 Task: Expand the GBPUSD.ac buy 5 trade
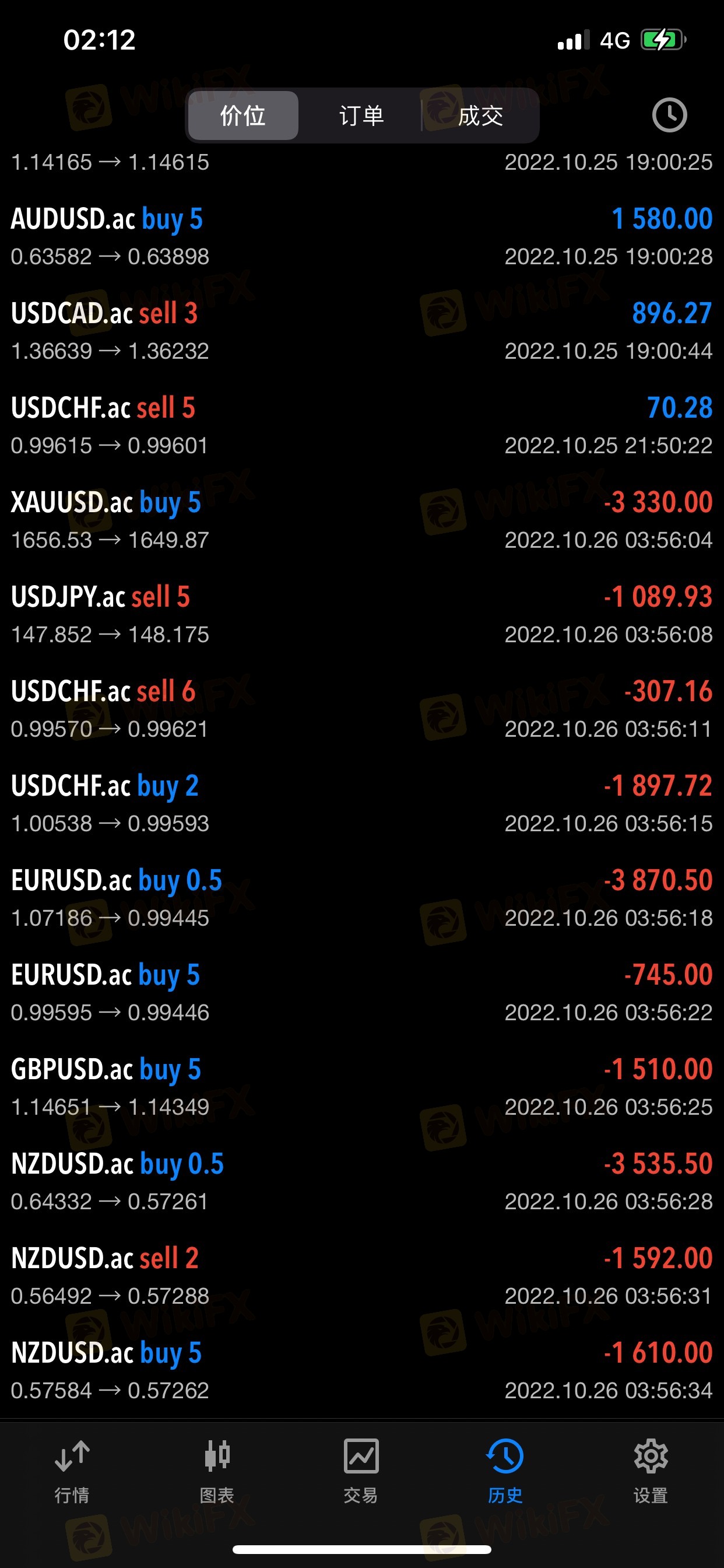pyautogui.click(x=362, y=1087)
